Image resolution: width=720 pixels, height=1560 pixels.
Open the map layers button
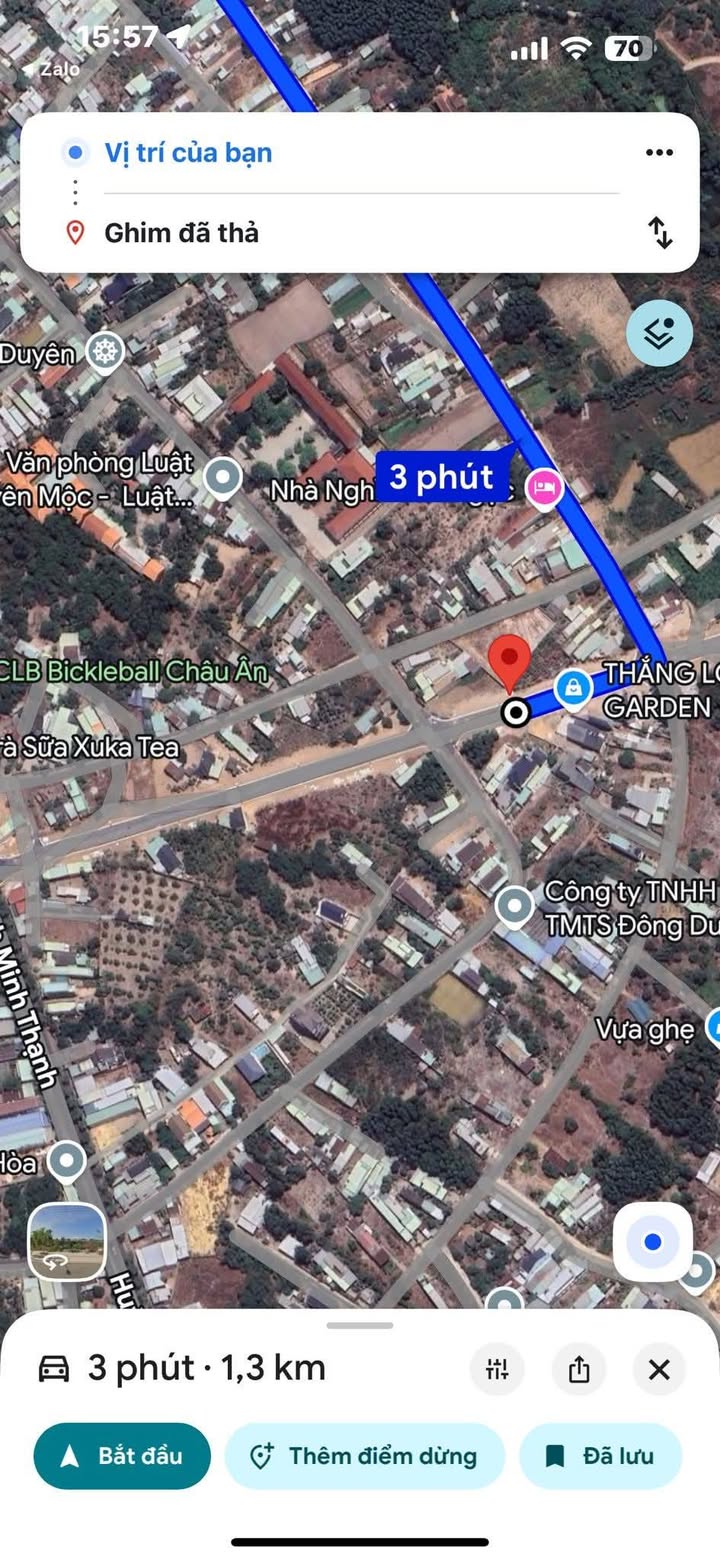click(659, 334)
